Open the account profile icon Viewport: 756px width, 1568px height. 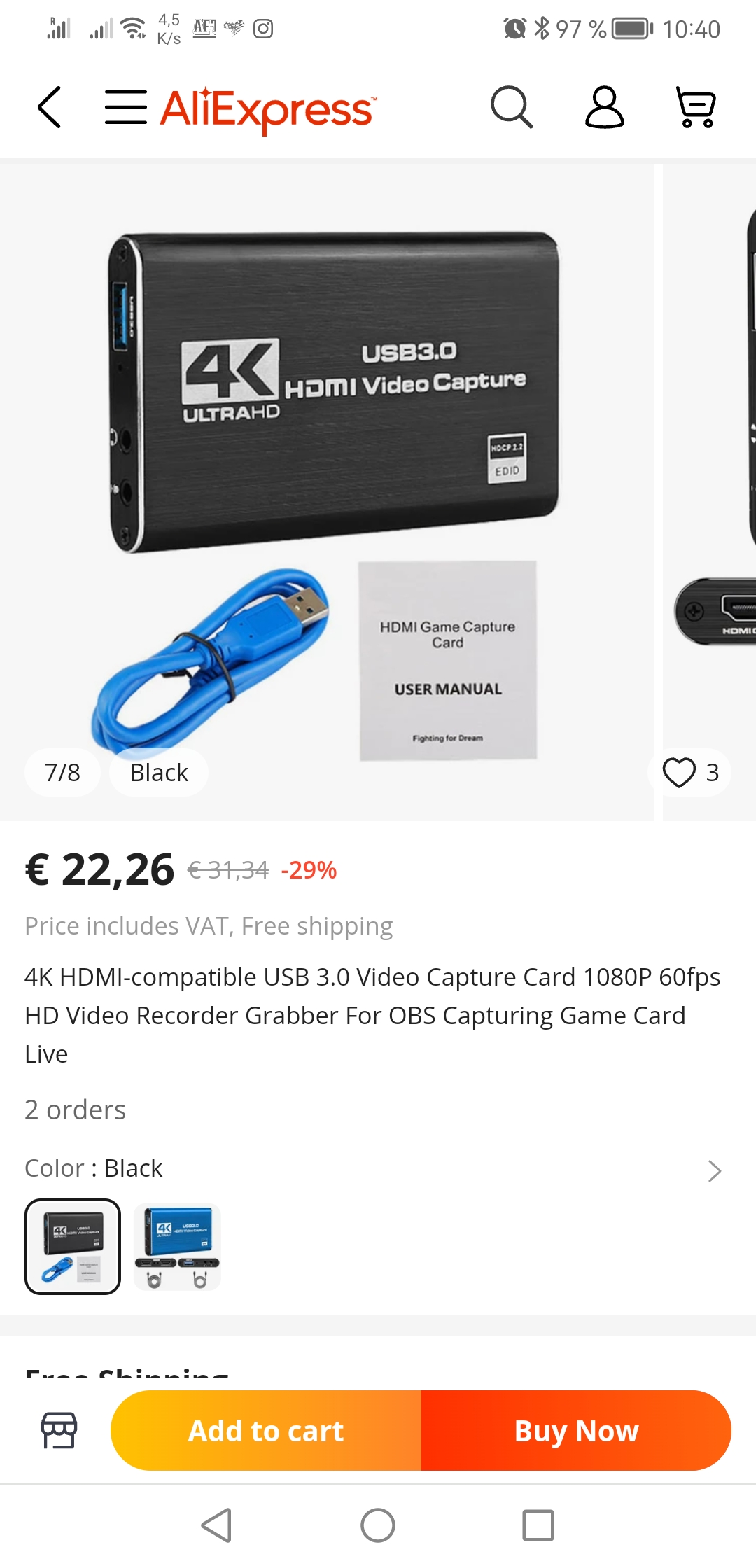[605, 107]
